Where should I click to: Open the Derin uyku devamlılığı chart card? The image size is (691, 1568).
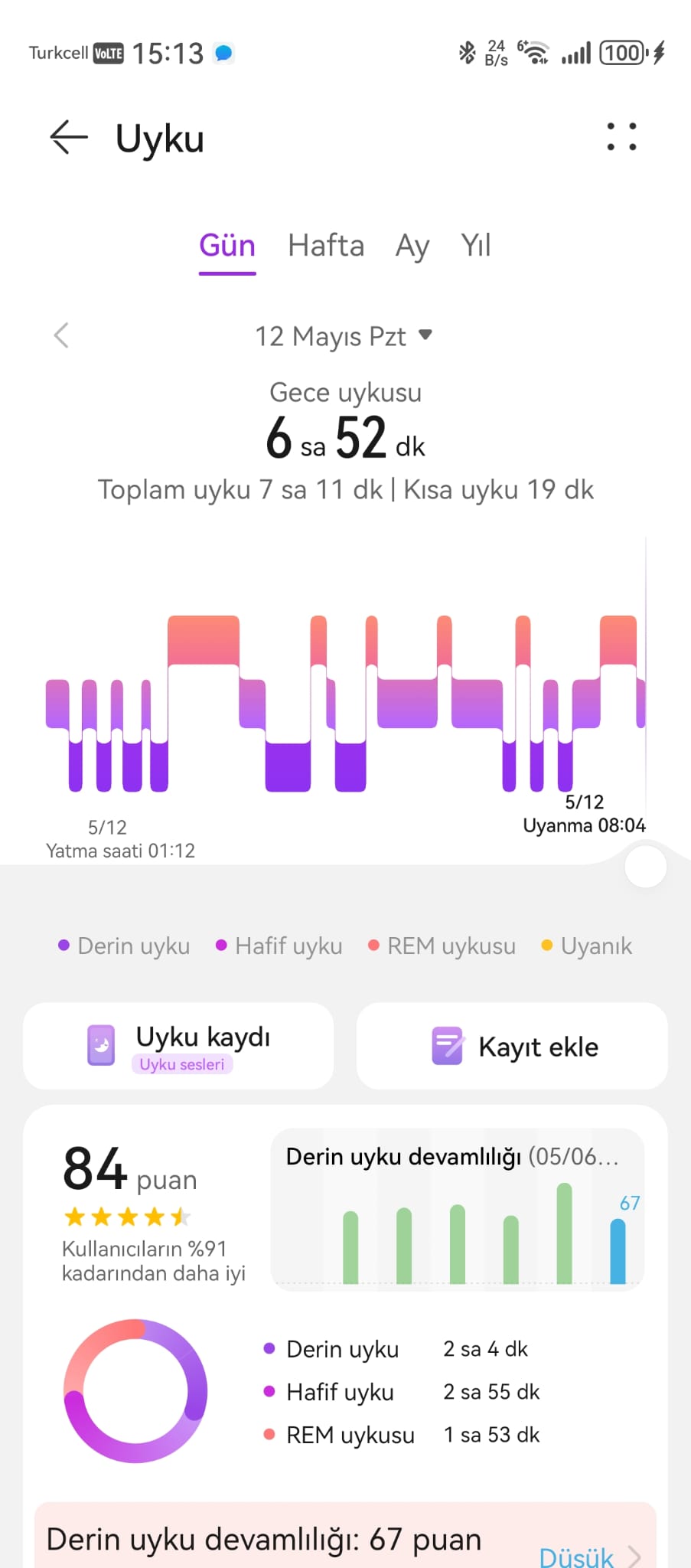458,1210
